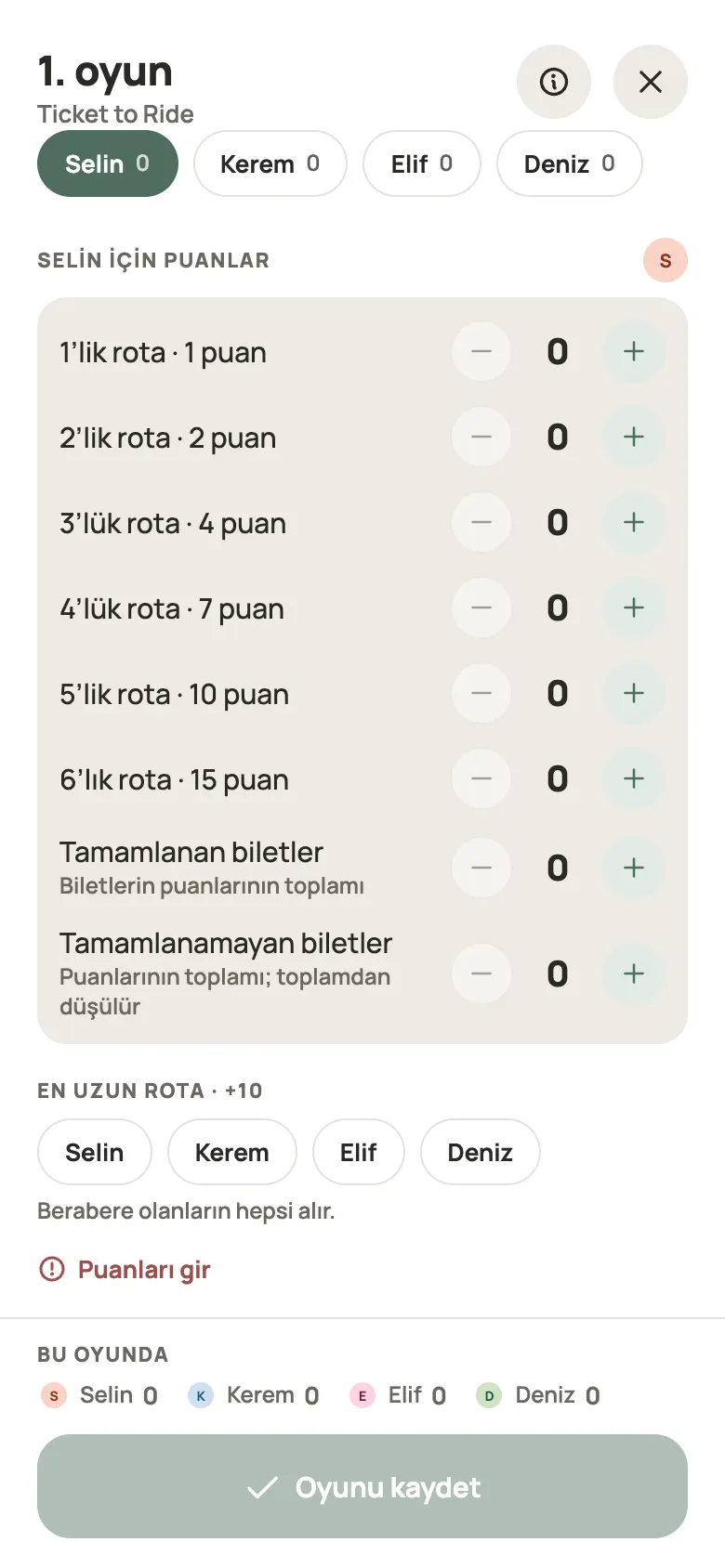Image resolution: width=725 pixels, height=1568 pixels.
Task: Add one 2'lik rota
Action: pos(634,437)
